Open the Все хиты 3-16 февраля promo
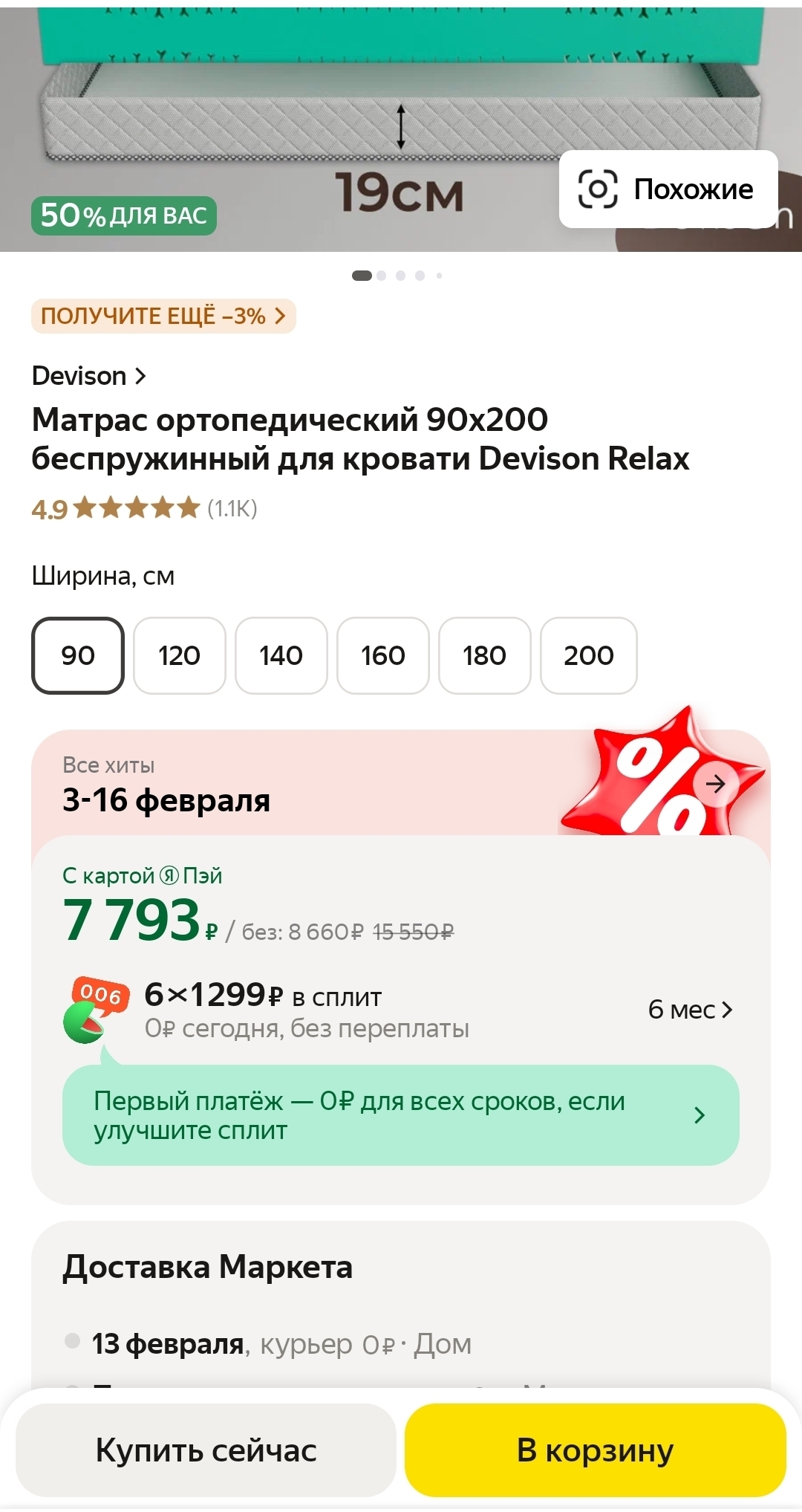This screenshot has height=1512, width=802. (x=401, y=785)
